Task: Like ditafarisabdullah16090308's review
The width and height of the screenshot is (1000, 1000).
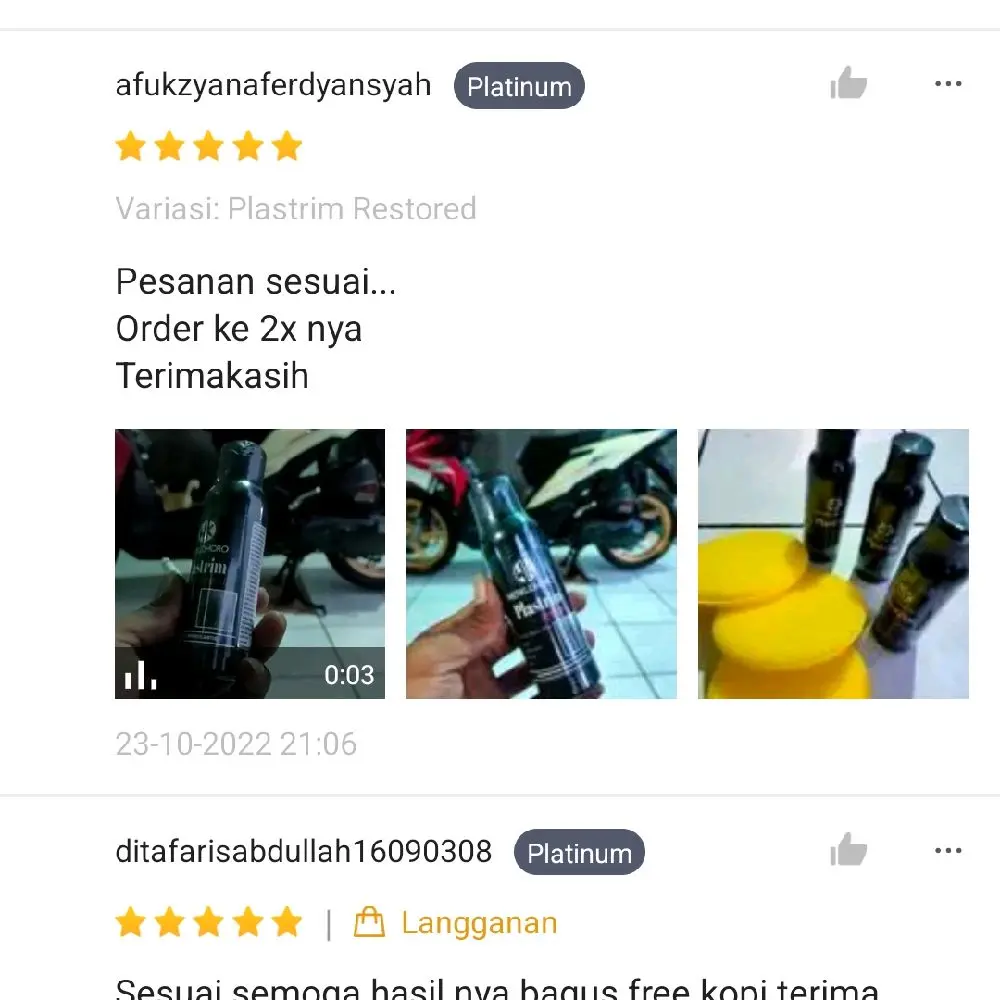Action: point(848,851)
